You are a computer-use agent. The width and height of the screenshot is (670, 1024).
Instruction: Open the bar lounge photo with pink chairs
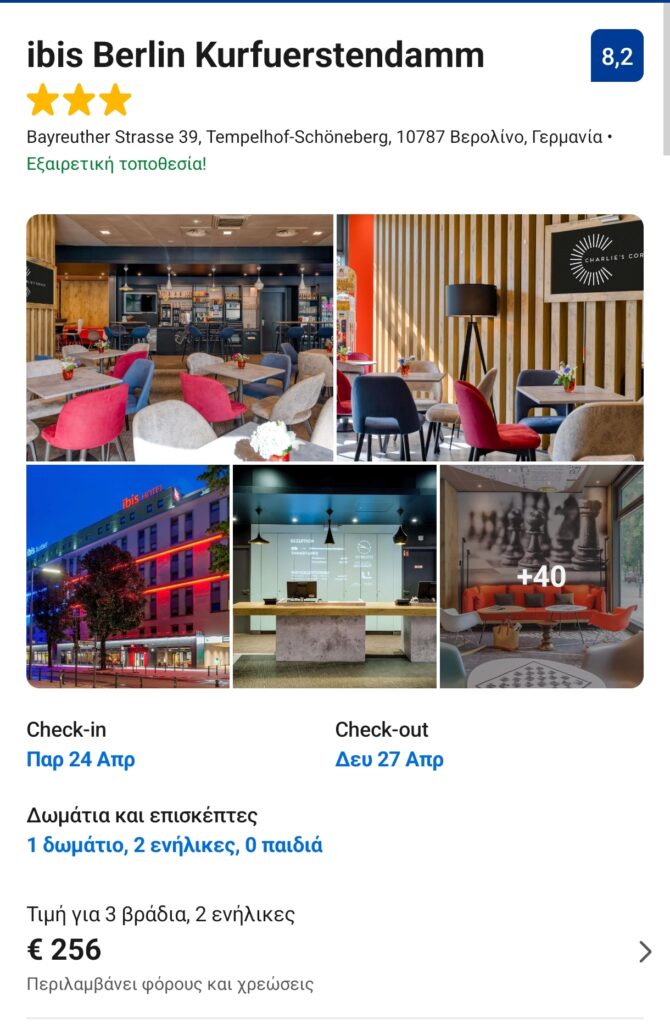(x=180, y=337)
